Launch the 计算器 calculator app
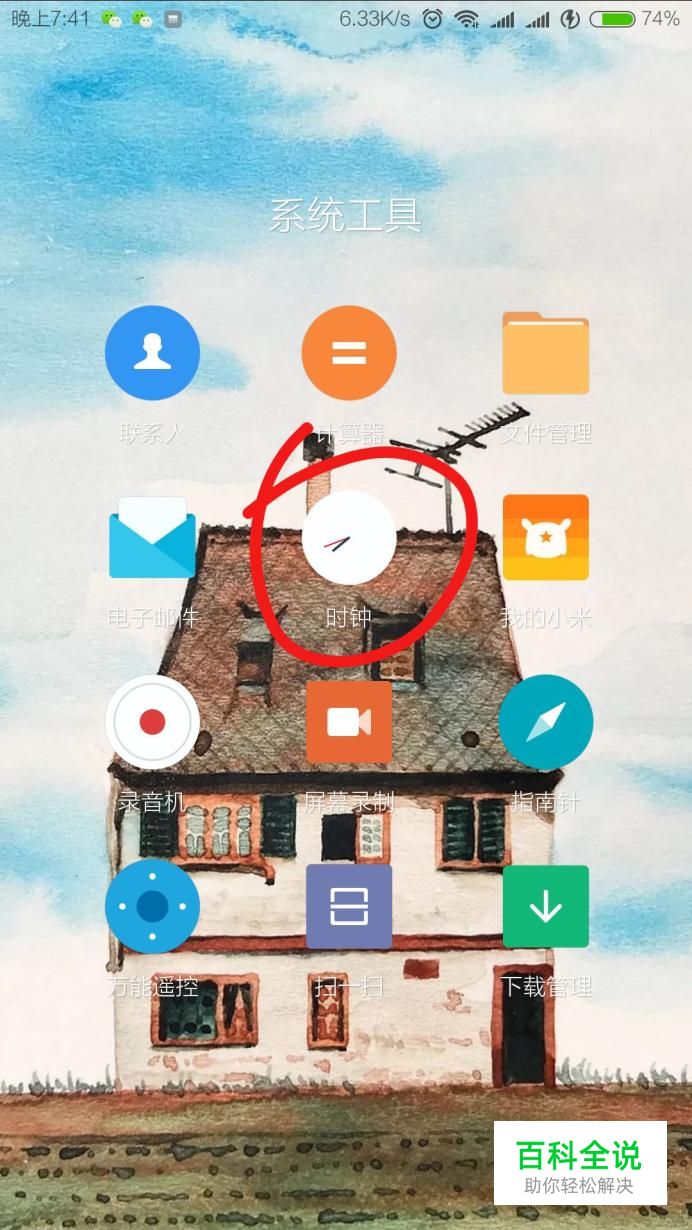Screen dimensions: 692x1230 (349, 353)
